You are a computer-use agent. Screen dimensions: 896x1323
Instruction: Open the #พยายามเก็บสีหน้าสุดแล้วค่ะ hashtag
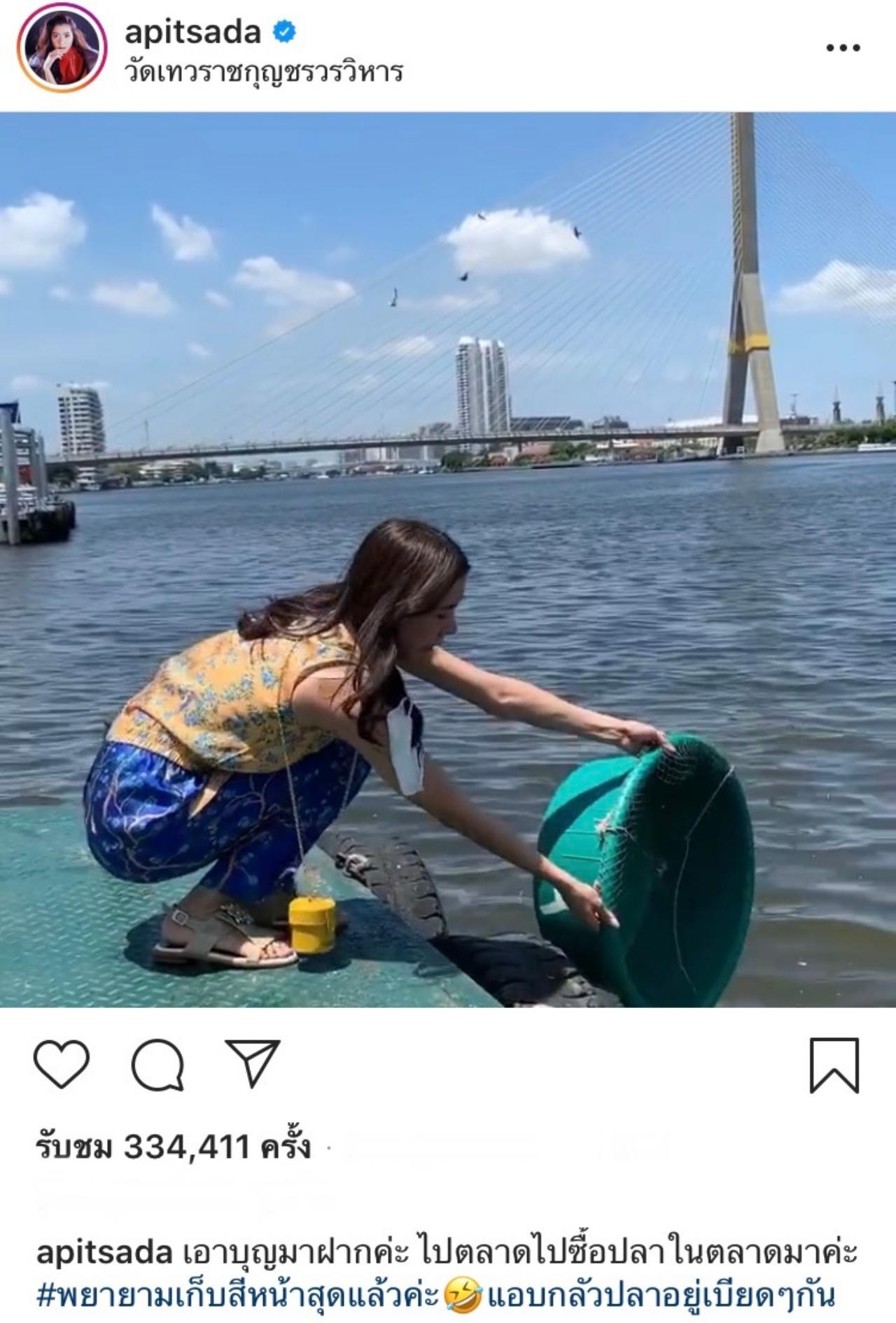(x=238, y=1296)
